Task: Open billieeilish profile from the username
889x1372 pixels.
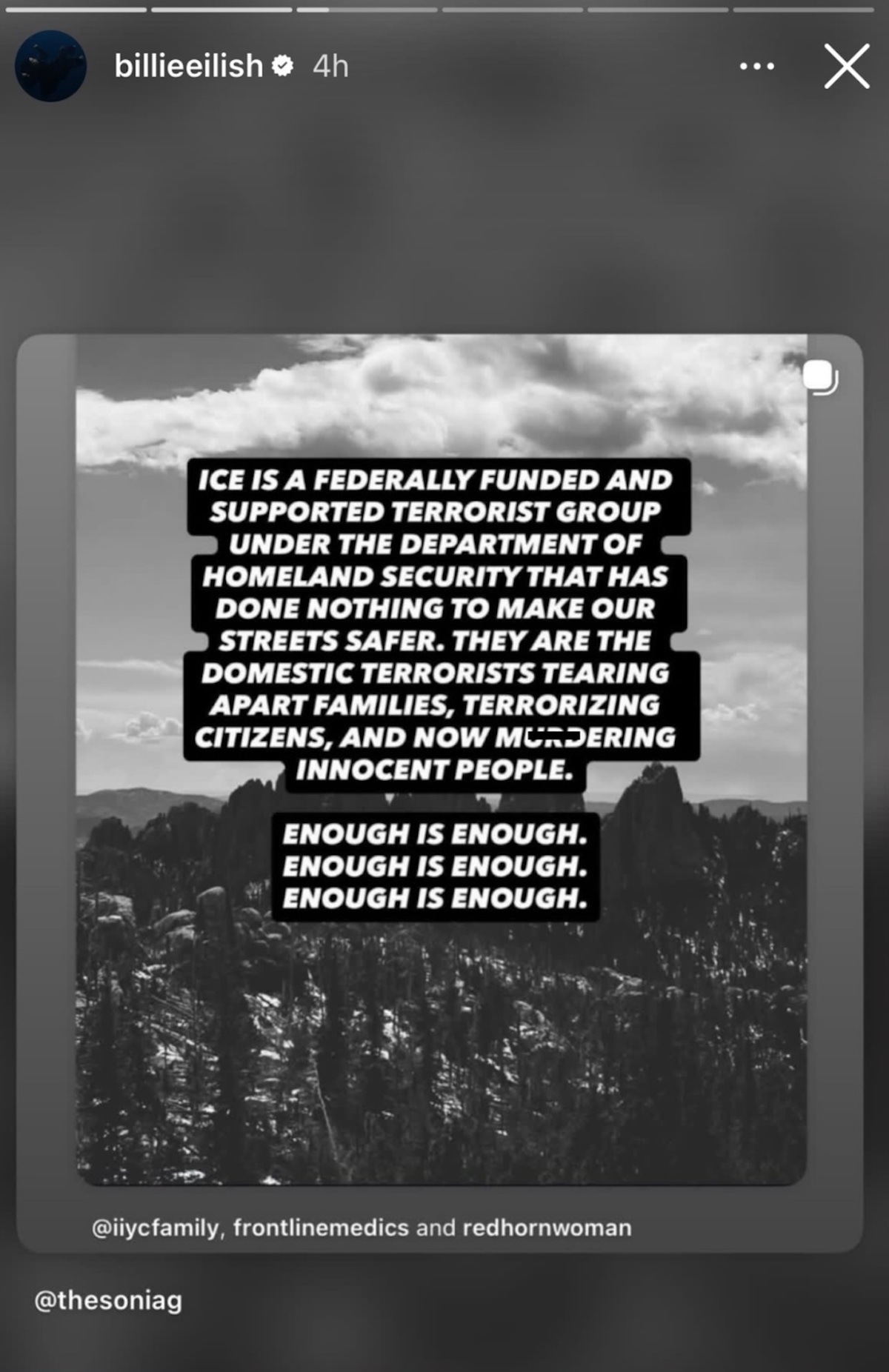Action: [x=188, y=67]
